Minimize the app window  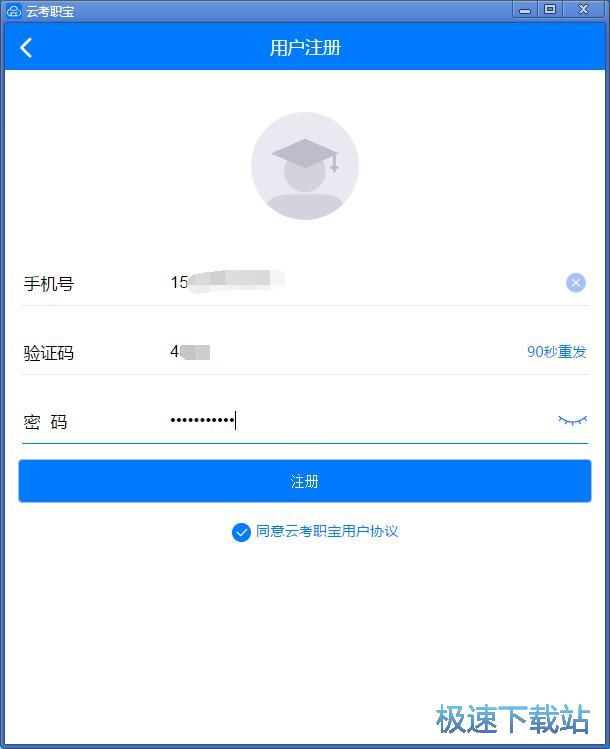[x=525, y=10]
